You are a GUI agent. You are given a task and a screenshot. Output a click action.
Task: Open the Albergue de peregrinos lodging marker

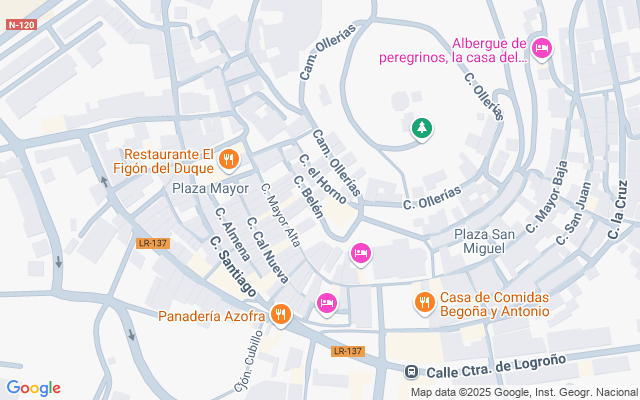(x=542, y=47)
